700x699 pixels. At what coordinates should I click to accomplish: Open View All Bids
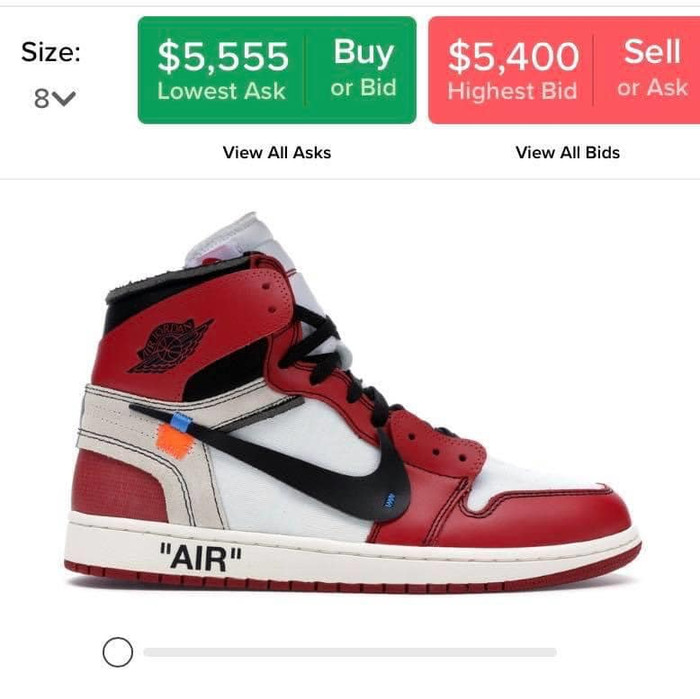coord(567,153)
